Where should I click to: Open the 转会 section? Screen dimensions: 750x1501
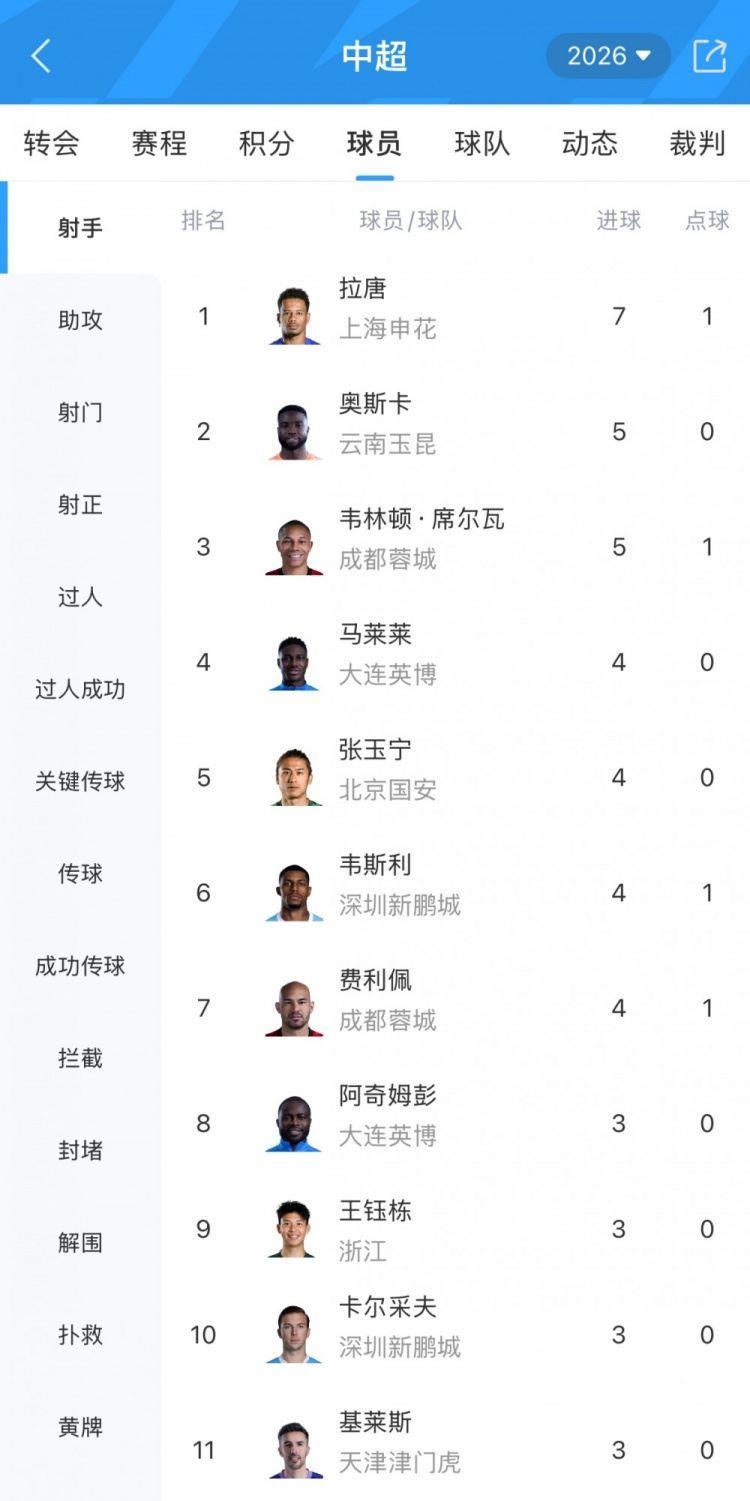[52, 144]
